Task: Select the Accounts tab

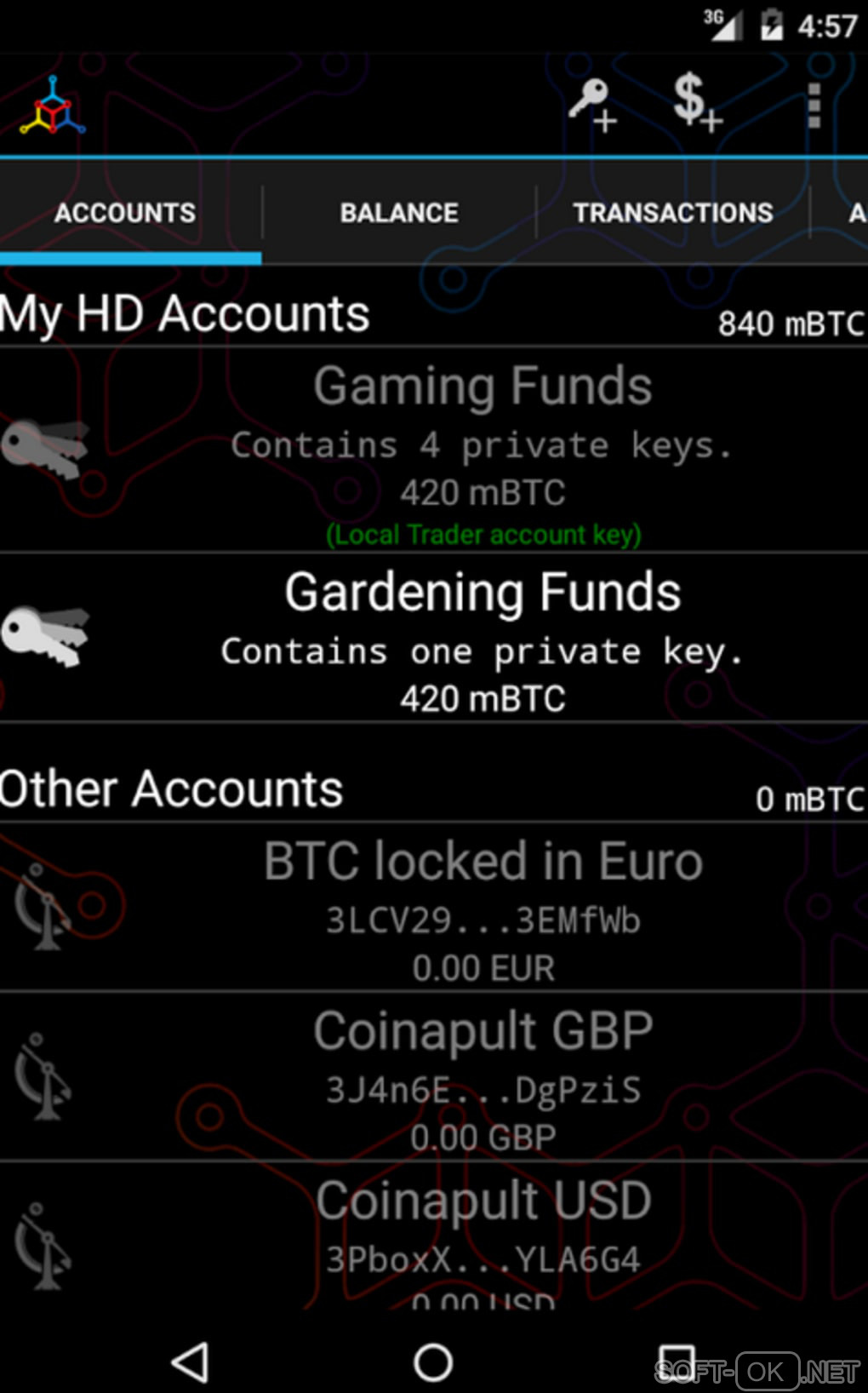Action: click(x=125, y=213)
